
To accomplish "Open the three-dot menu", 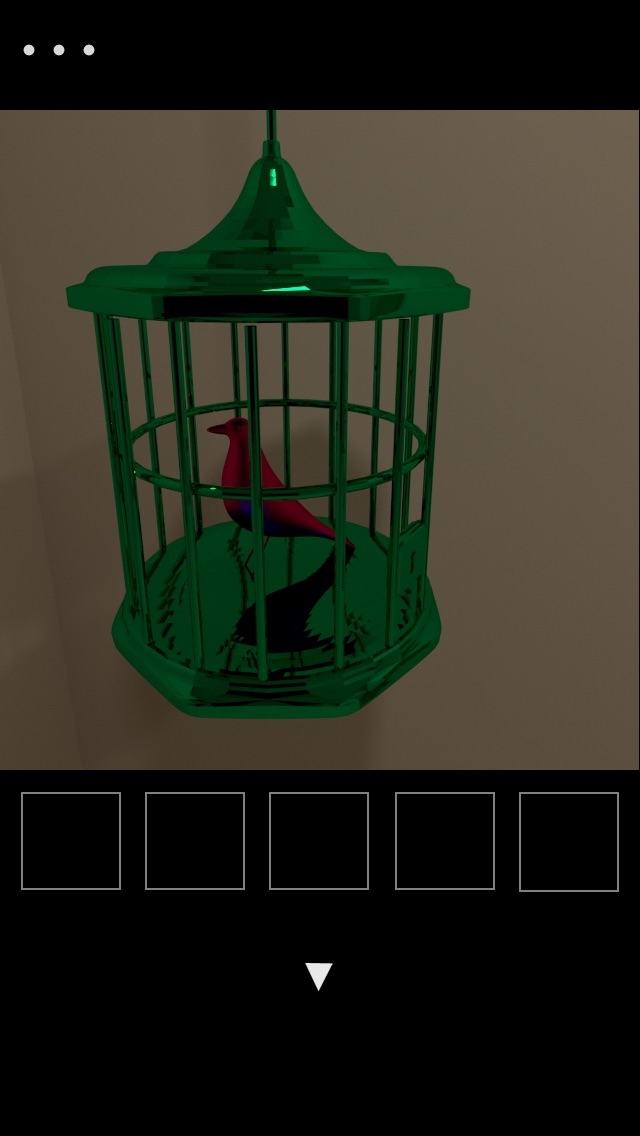I will (59, 50).
